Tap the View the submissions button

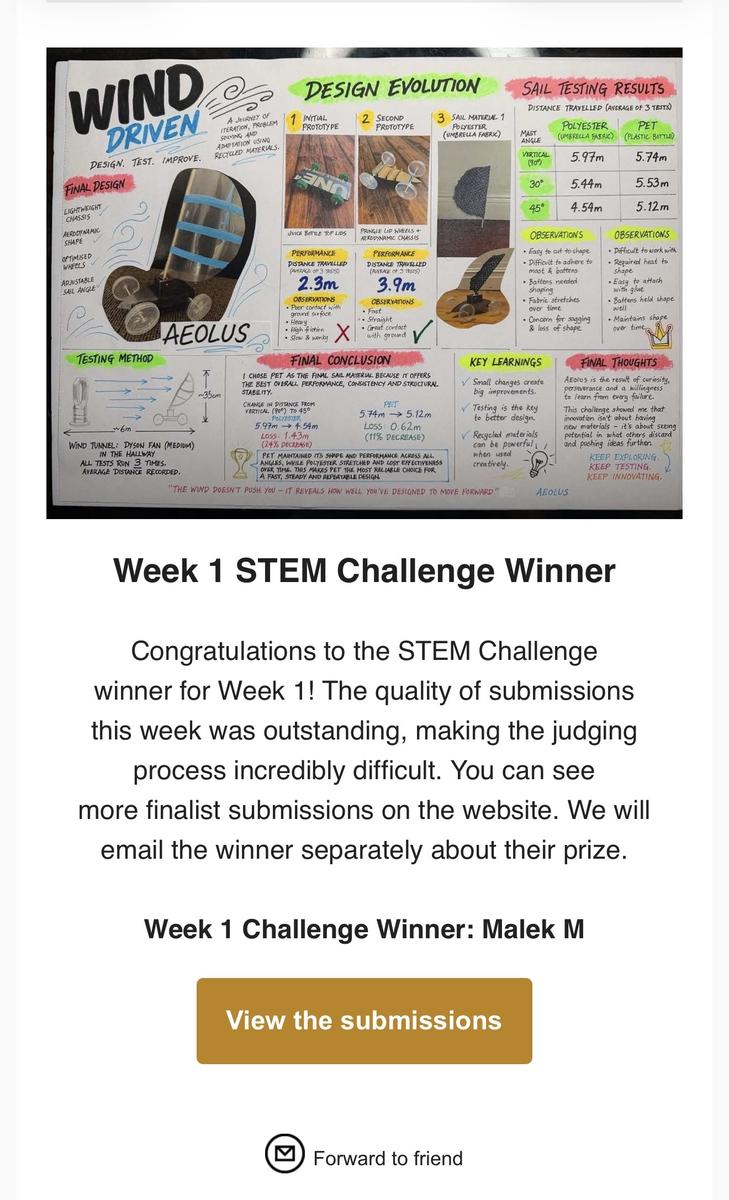click(x=364, y=1021)
